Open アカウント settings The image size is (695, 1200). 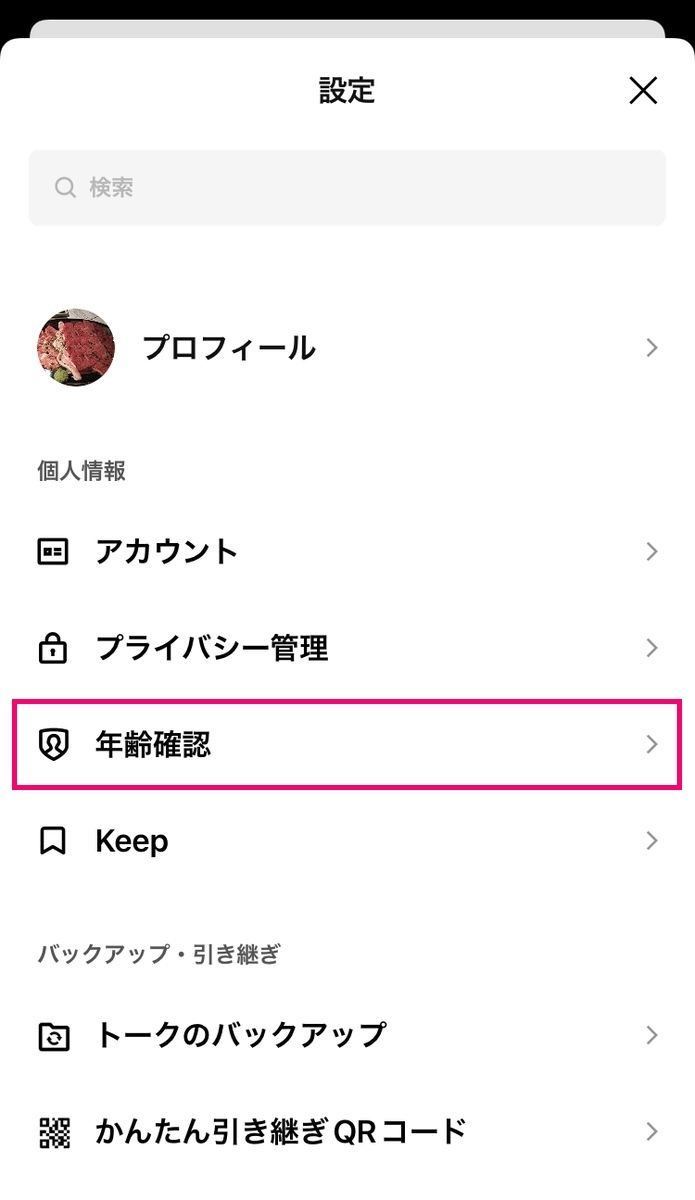pyautogui.click(x=347, y=552)
